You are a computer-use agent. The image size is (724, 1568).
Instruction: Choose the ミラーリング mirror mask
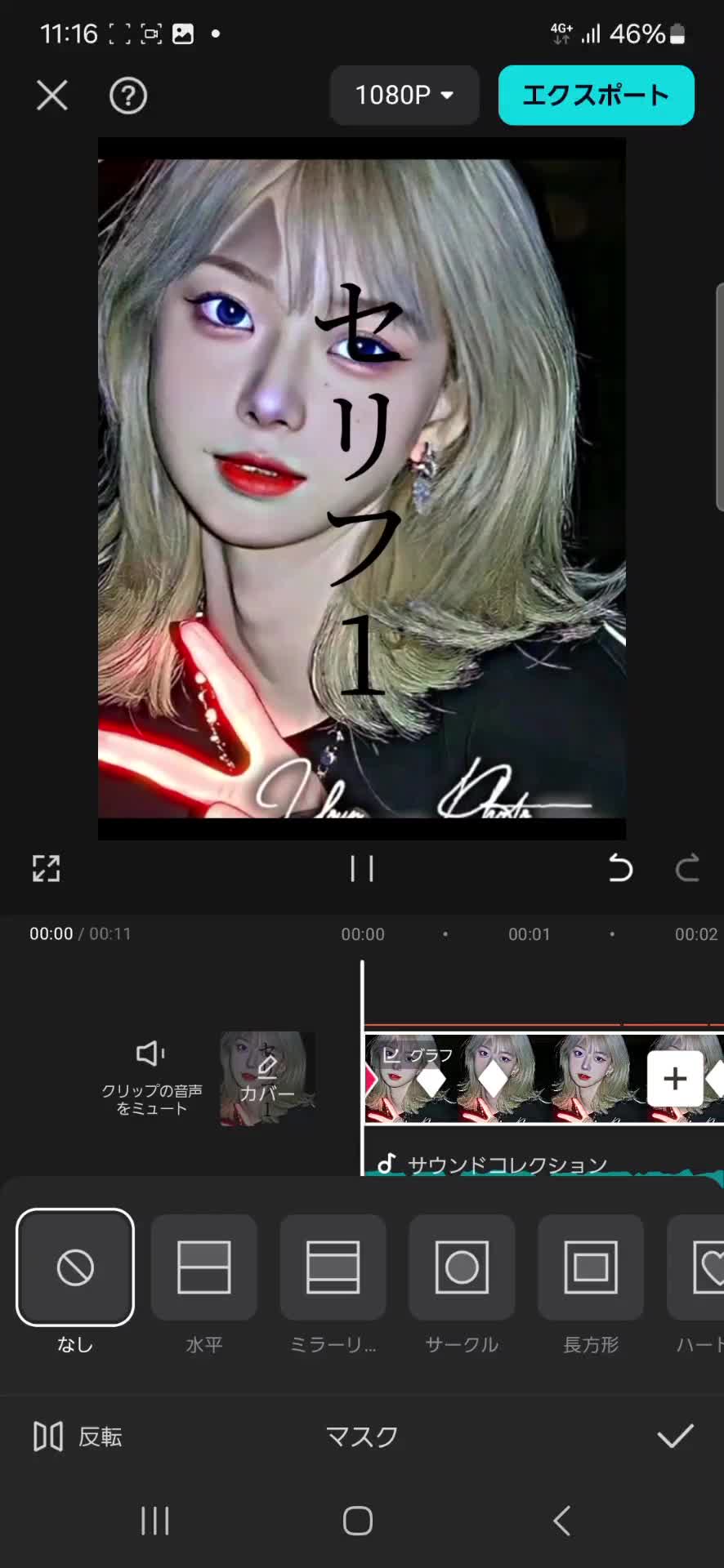pyautogui.click(x=333, y=1267)
